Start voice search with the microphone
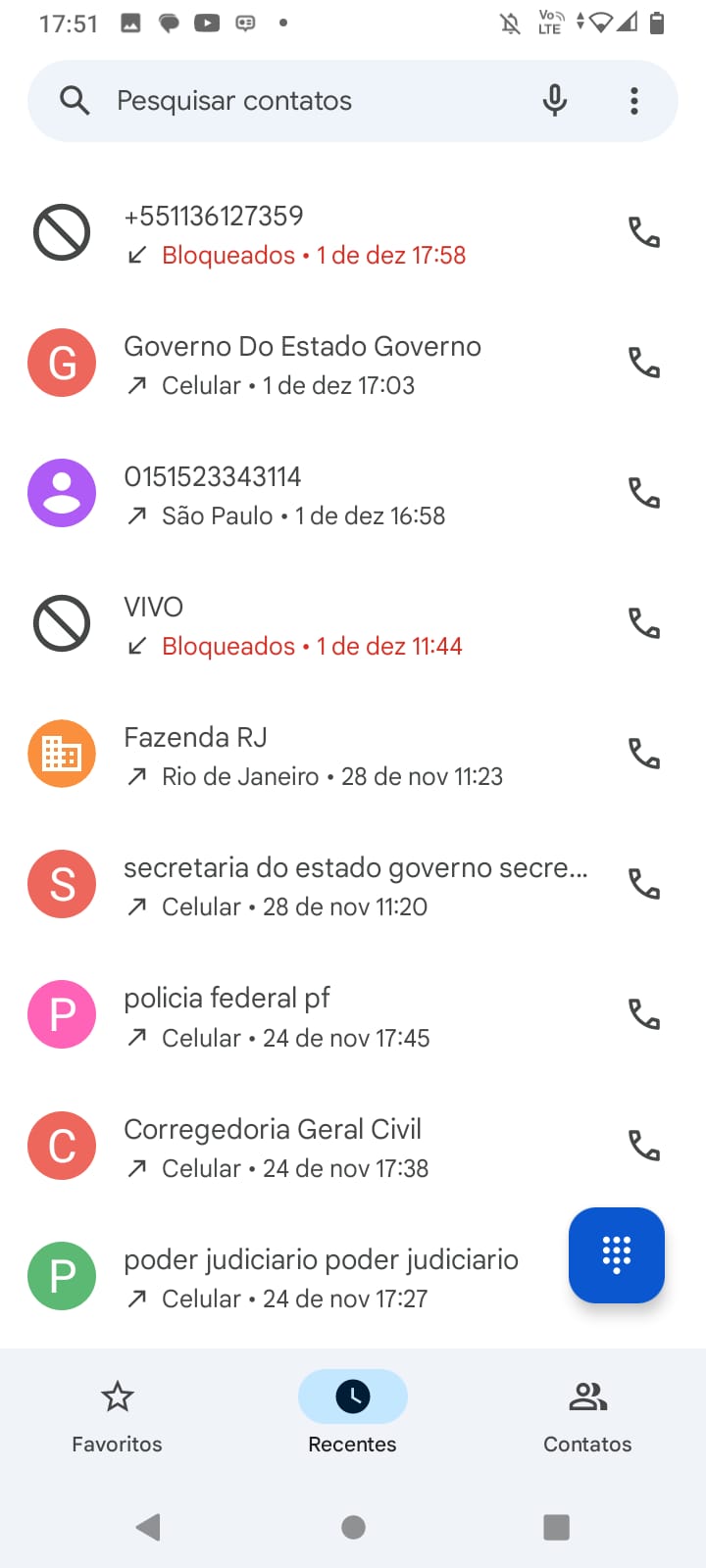The width and height of the screenshot is (706, 1568). 555,101
